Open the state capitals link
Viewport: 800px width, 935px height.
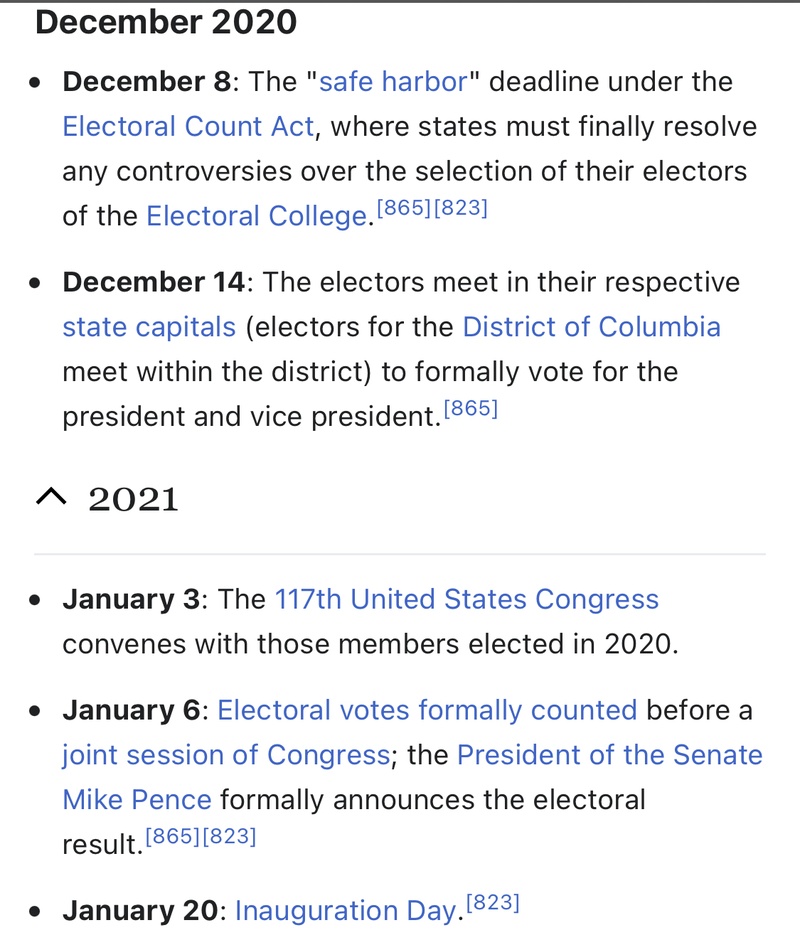(149, 327)
